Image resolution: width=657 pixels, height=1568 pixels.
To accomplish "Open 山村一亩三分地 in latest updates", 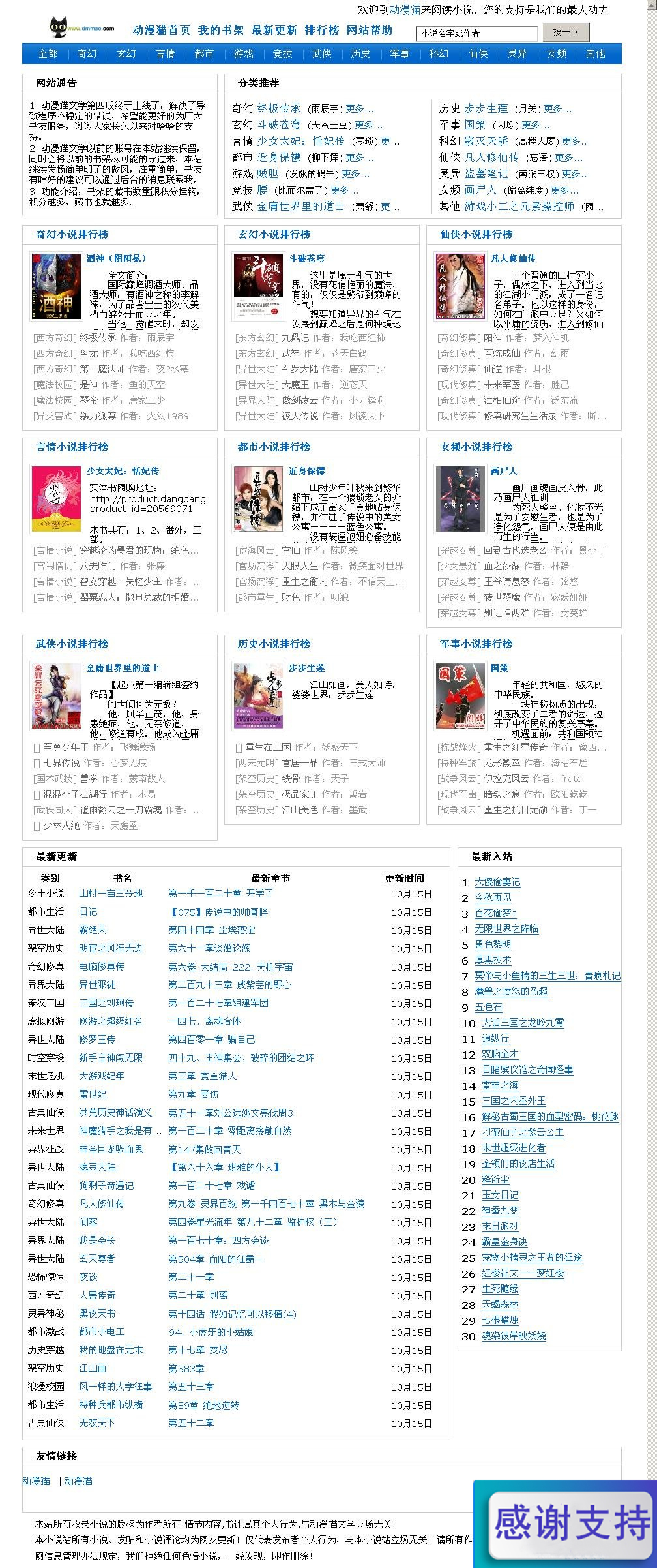I will pos(111,893).
